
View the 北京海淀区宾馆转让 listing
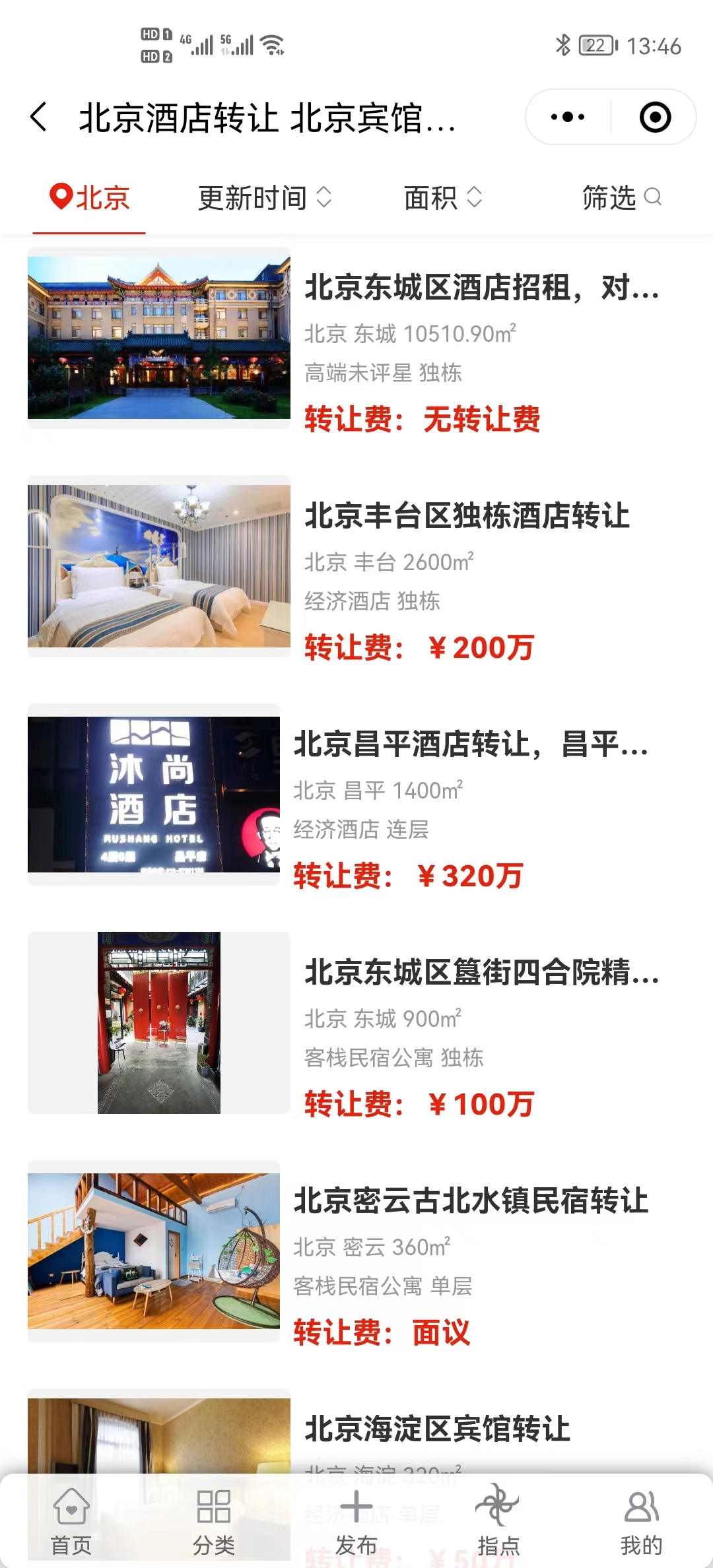click(x=436, y=1429)
